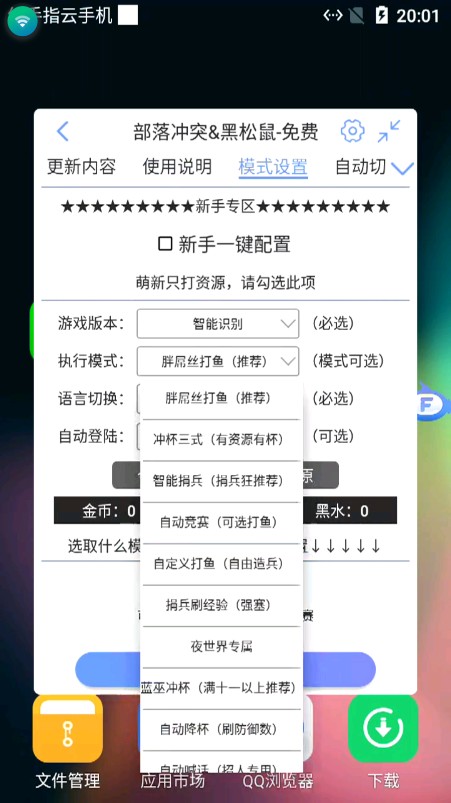Minimize the script window
The height and width of the screenshot is (803, 451).
[390, 132]
